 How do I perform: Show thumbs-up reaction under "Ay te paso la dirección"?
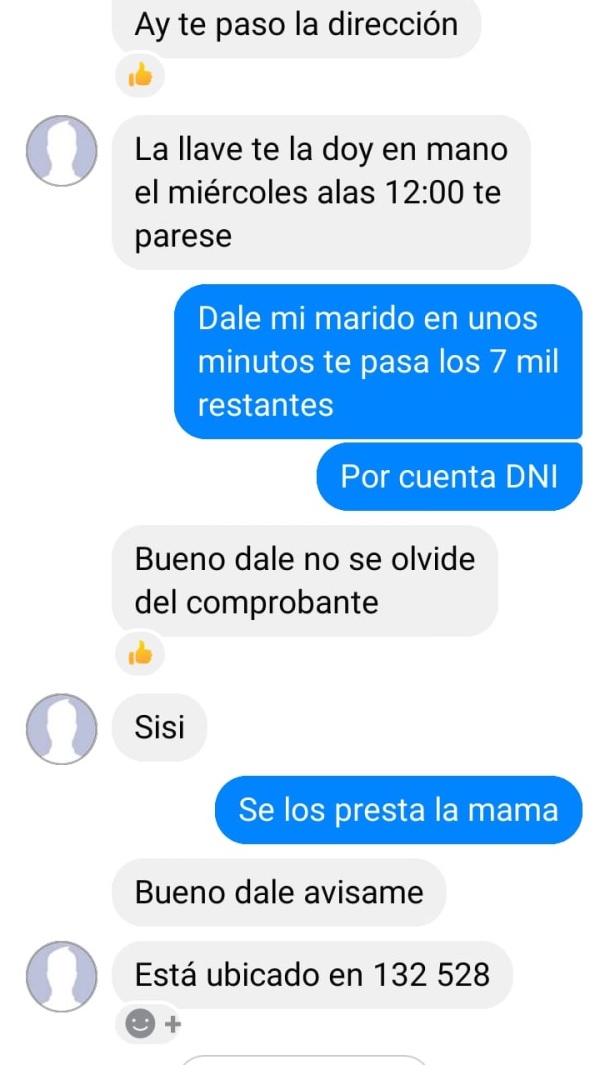[140, 75]
